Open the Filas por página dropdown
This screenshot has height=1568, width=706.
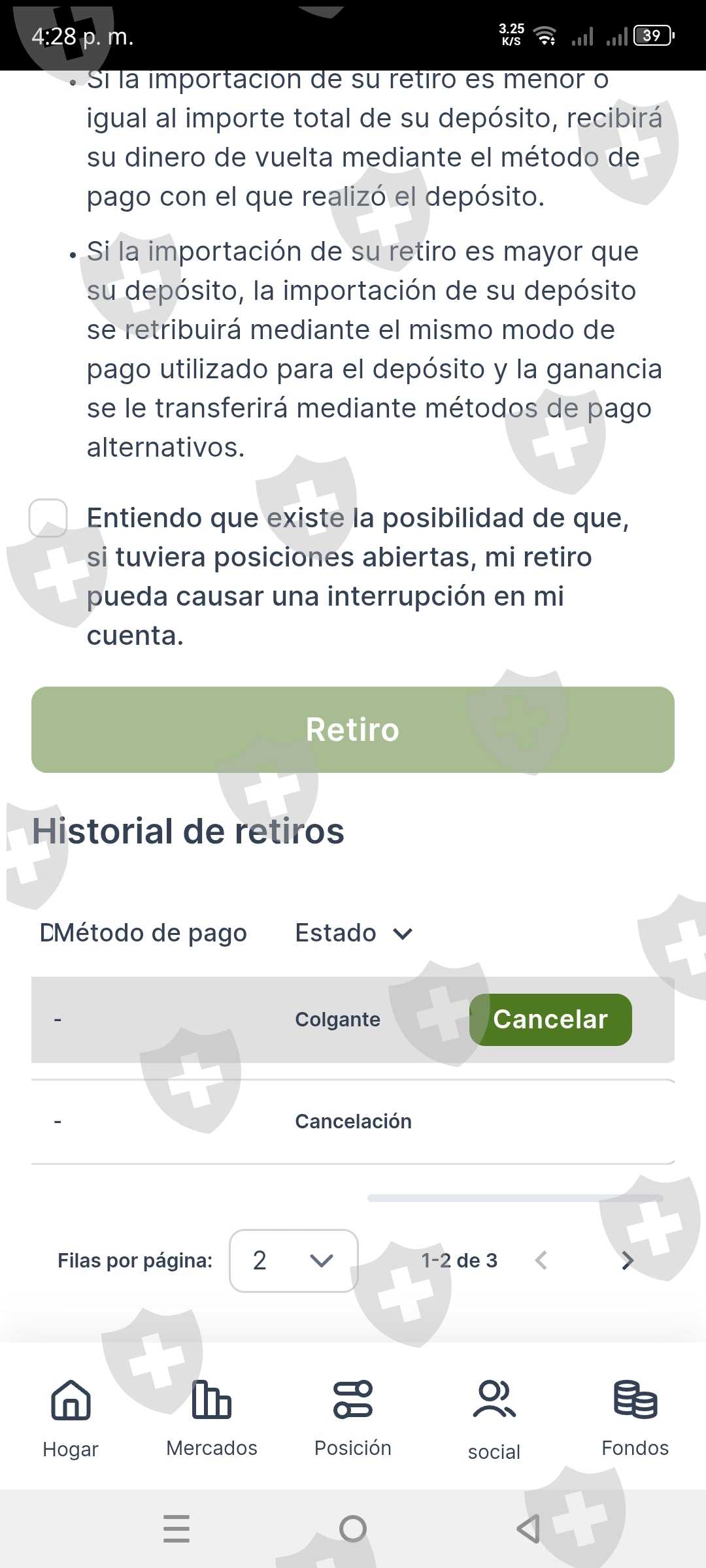(x=294, y=1260)
